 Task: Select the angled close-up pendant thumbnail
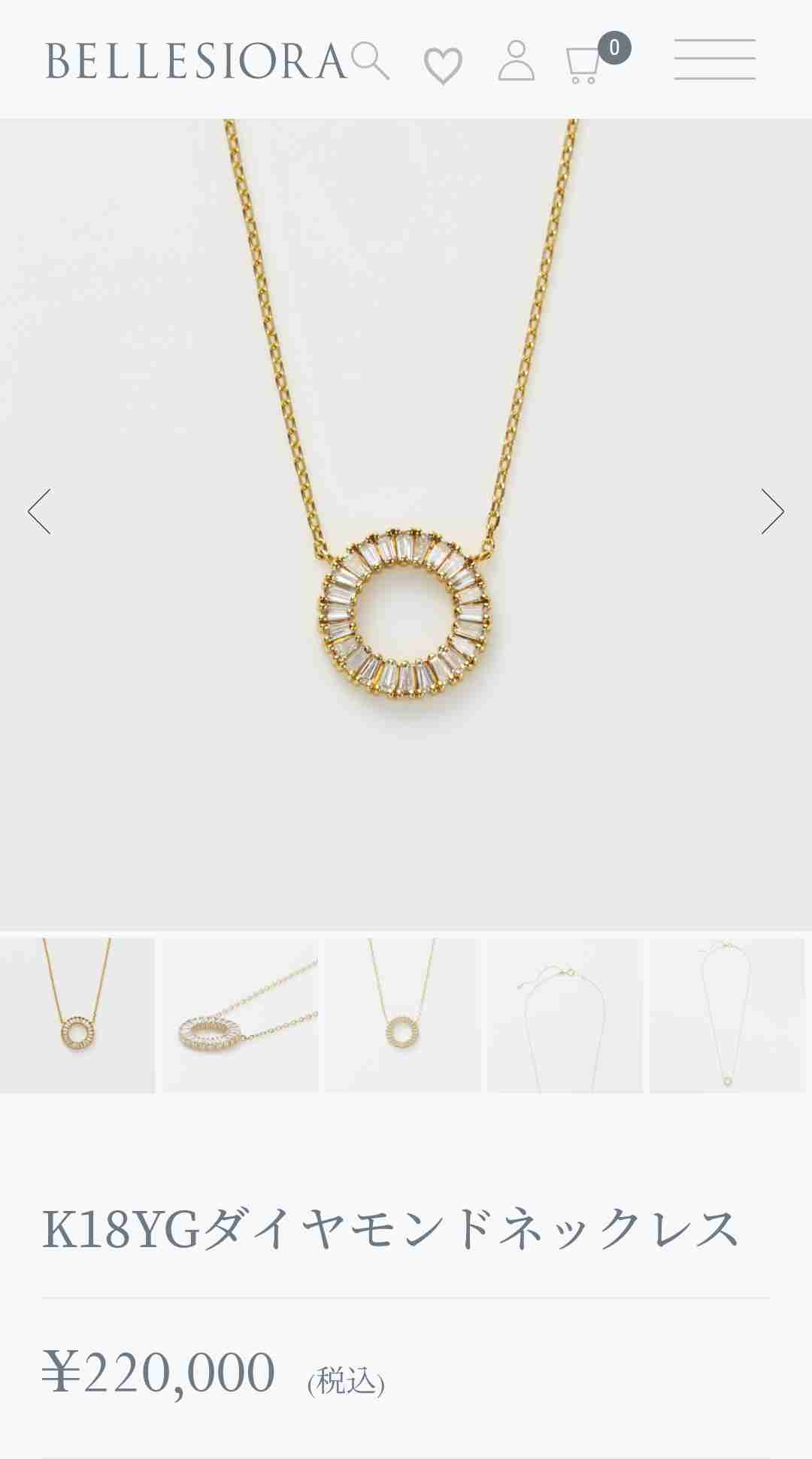tap(240, 1015)
